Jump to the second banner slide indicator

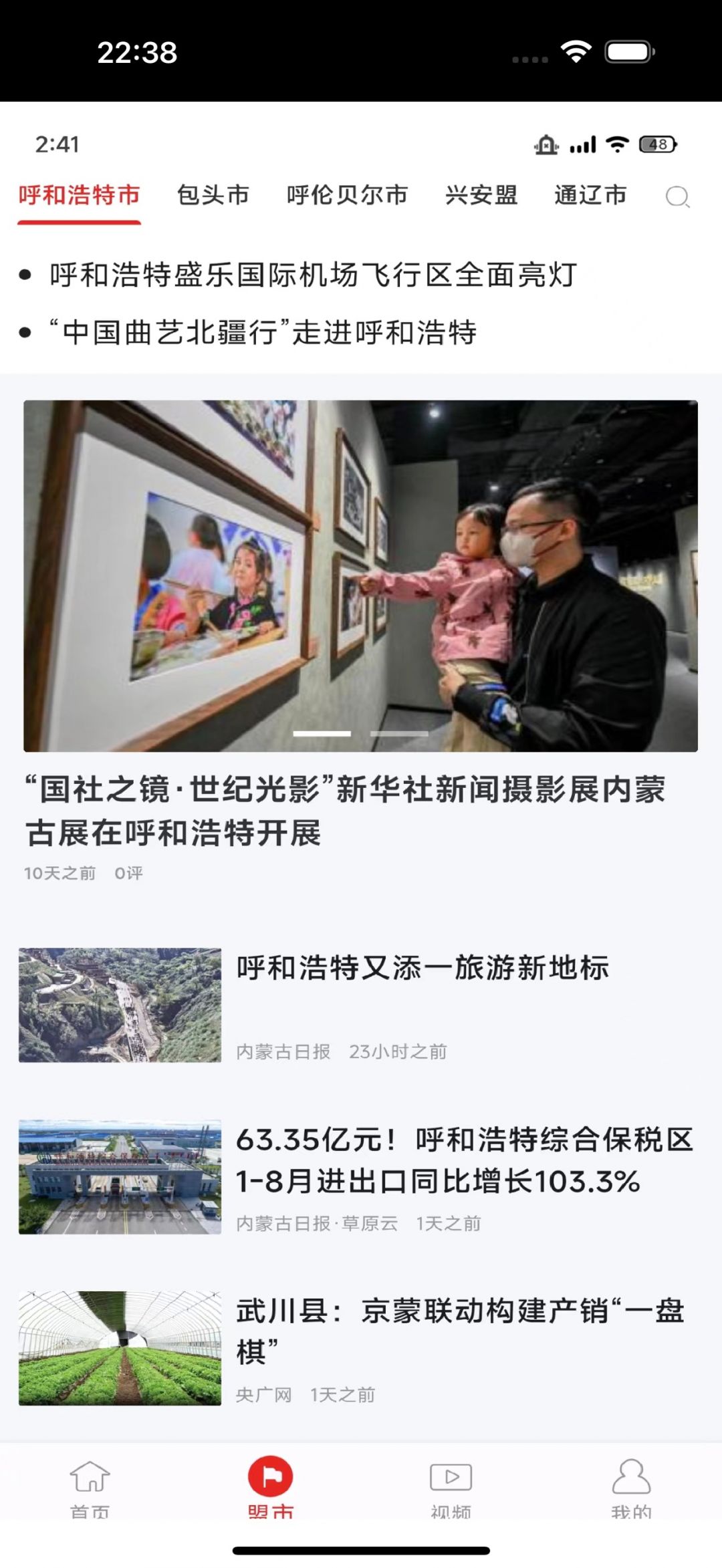pos(399,734)
